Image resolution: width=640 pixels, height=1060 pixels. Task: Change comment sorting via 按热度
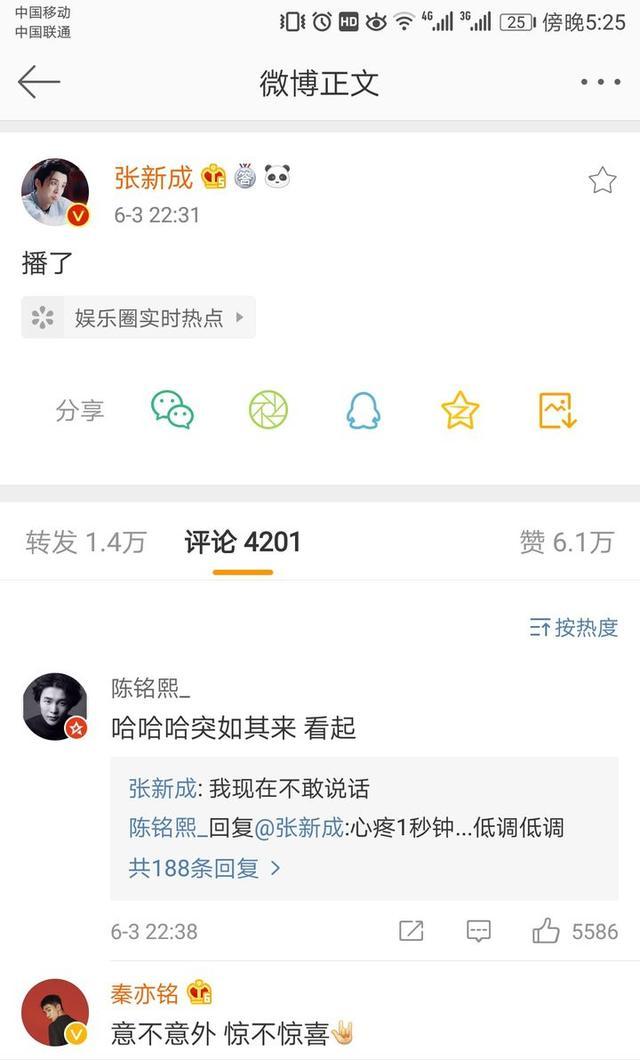coord(574,628)
